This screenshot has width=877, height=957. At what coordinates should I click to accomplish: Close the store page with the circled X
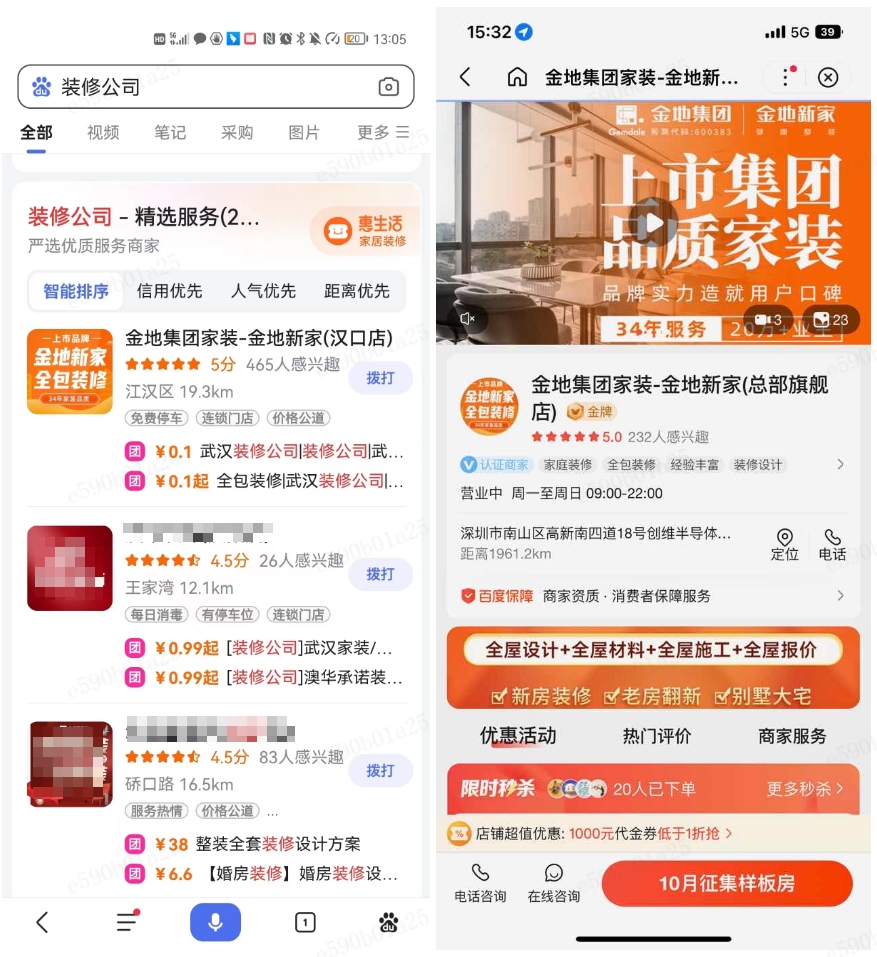(828, 78)
